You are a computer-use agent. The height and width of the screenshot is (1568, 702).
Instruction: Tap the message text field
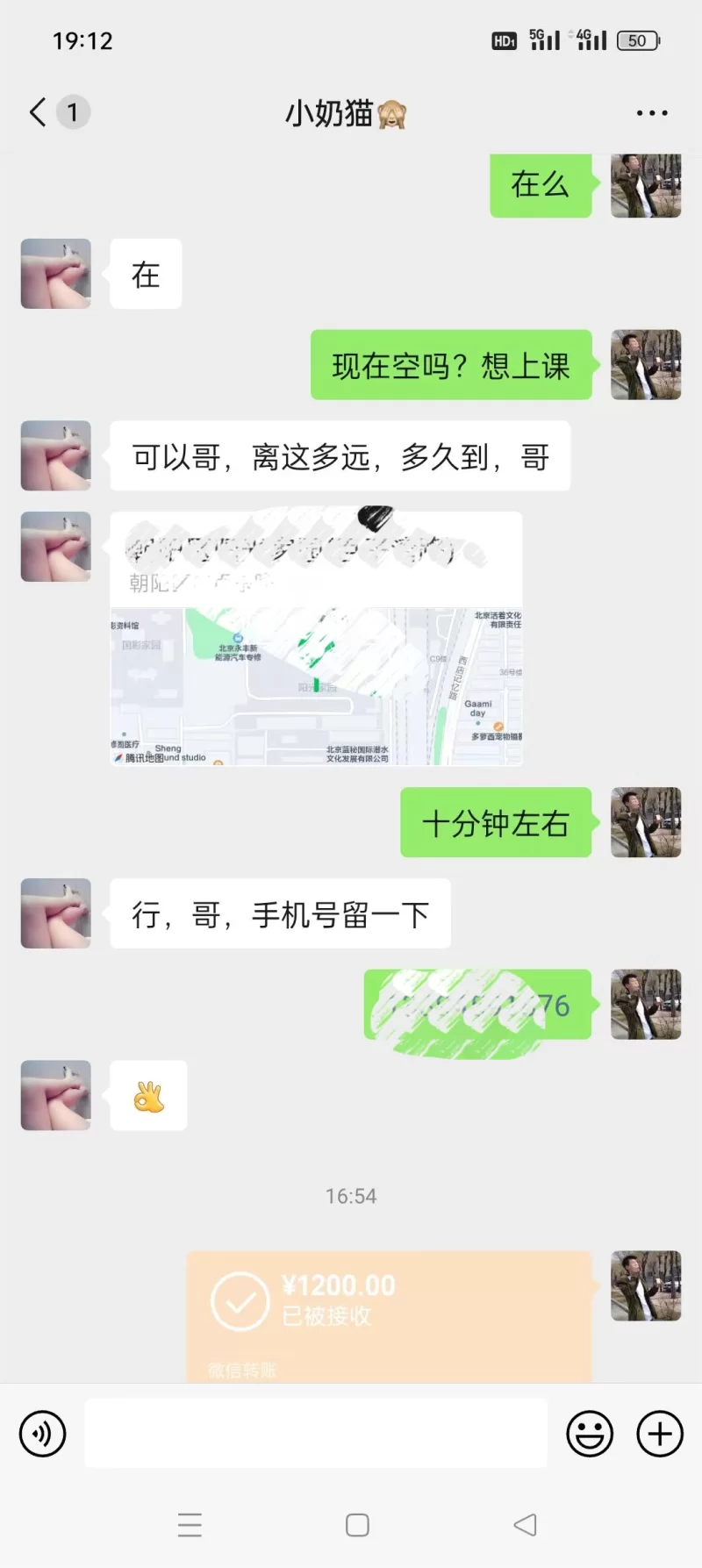click(316, 1433)
